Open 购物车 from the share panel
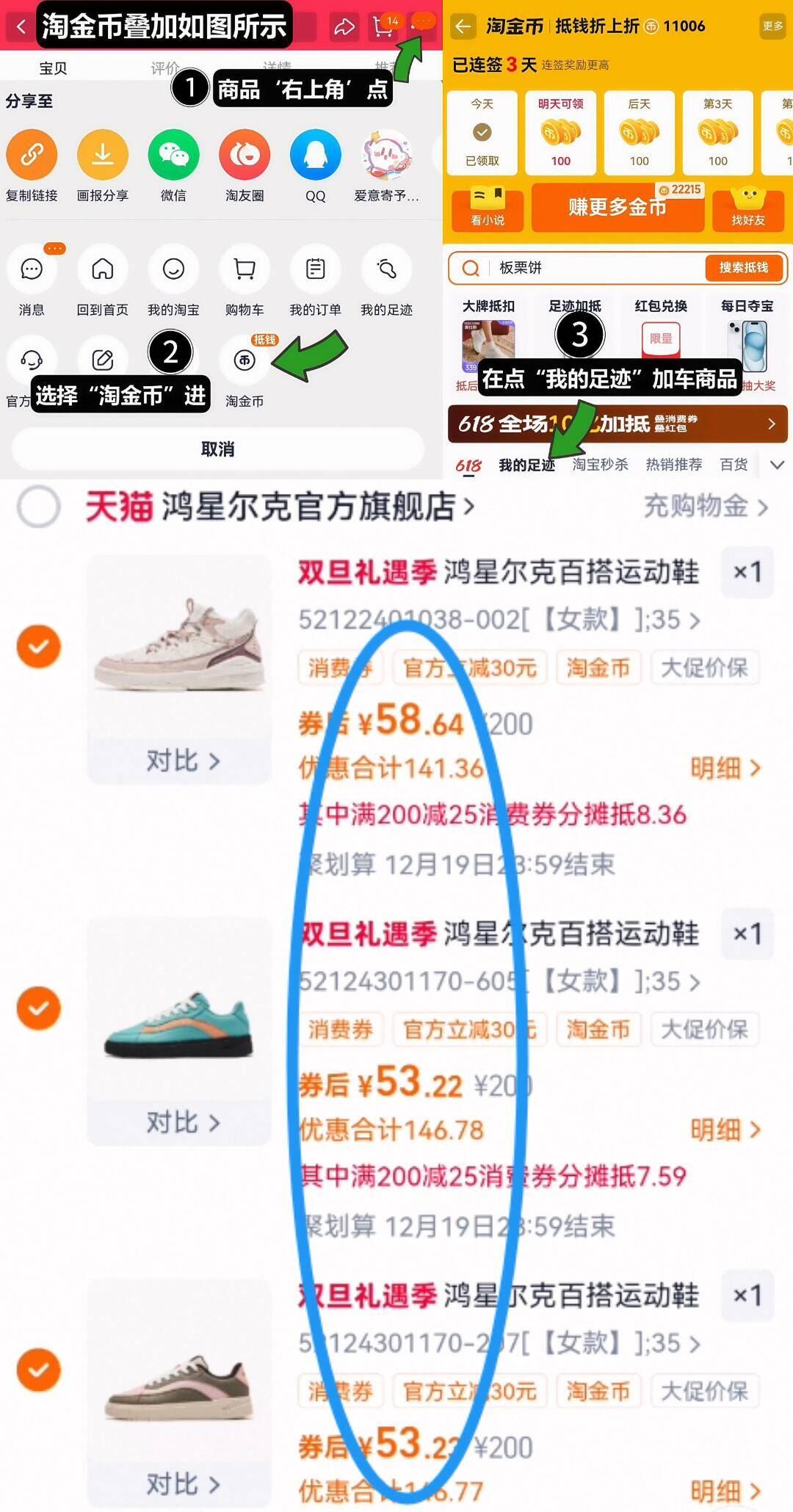The image size is (793, 1512). (245, 269)
